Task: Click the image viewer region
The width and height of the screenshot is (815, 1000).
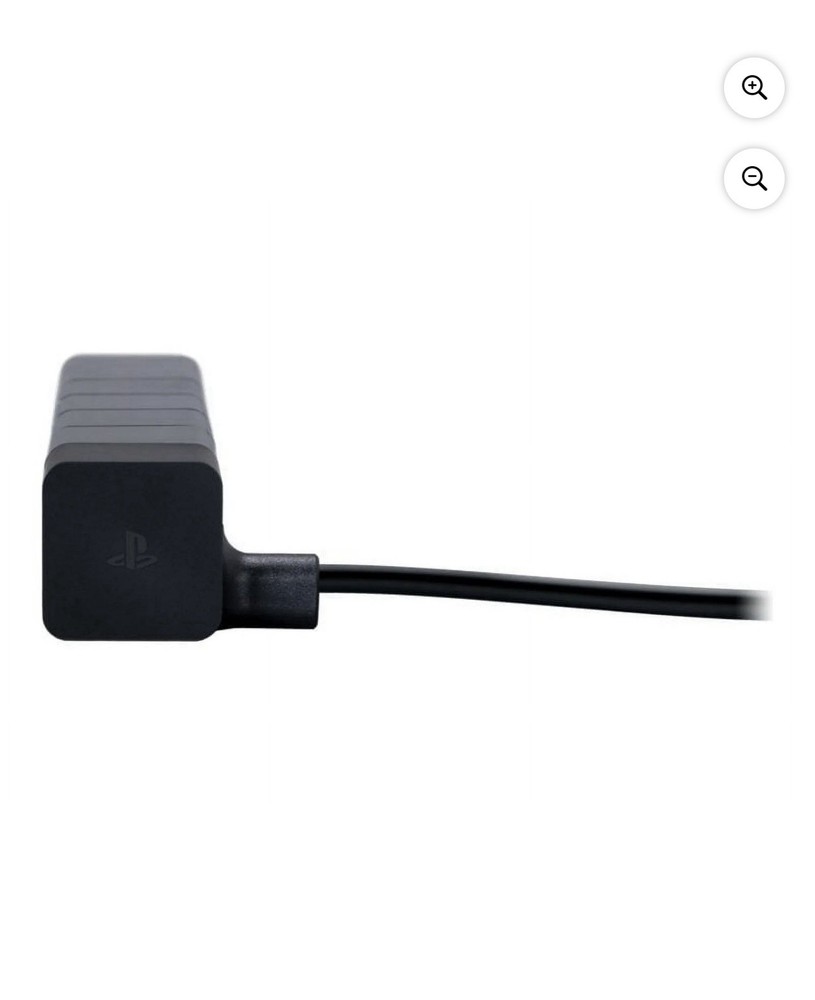Action: [x=400, y=500]
